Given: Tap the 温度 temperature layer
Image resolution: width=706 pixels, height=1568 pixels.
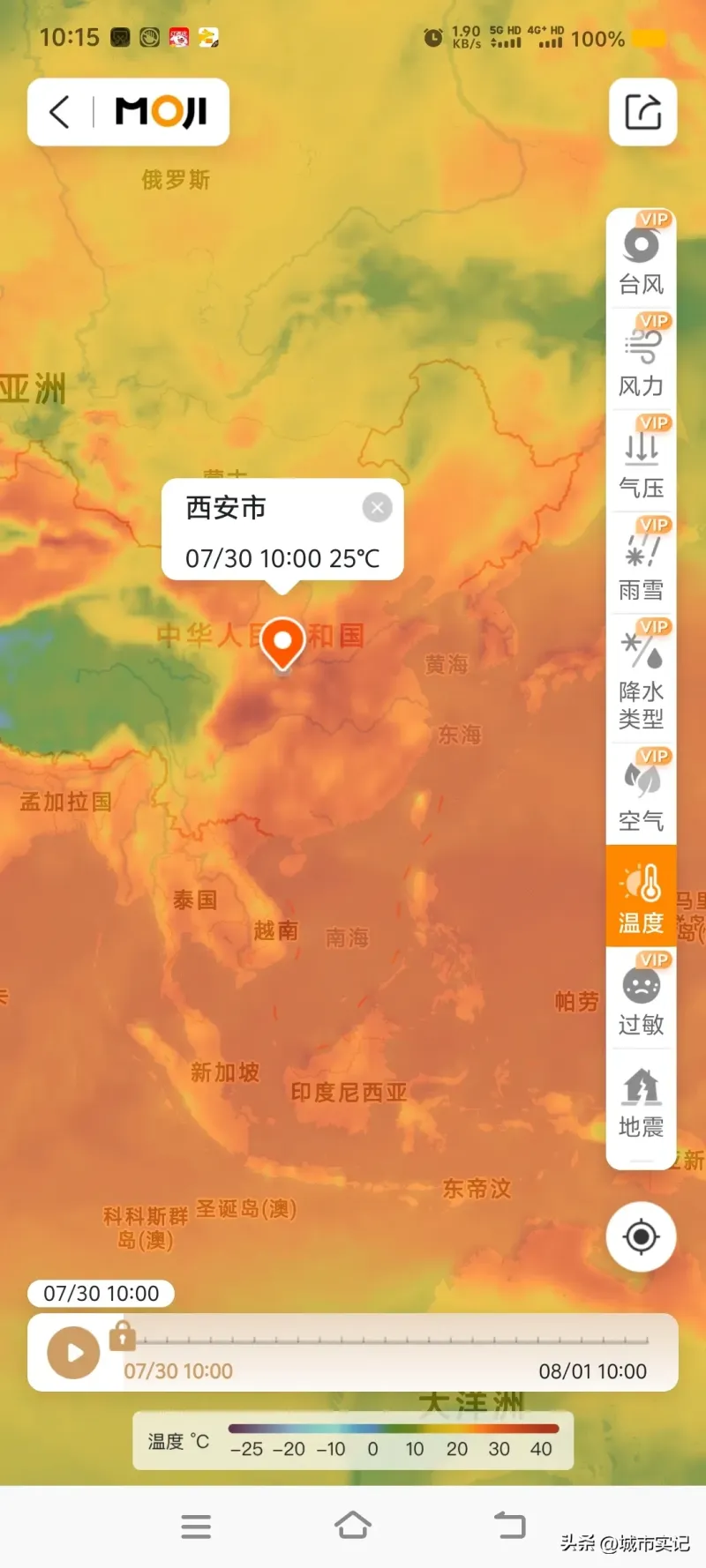Looking at the screenshot, I should pyautogui.click(x=642, y=897).
